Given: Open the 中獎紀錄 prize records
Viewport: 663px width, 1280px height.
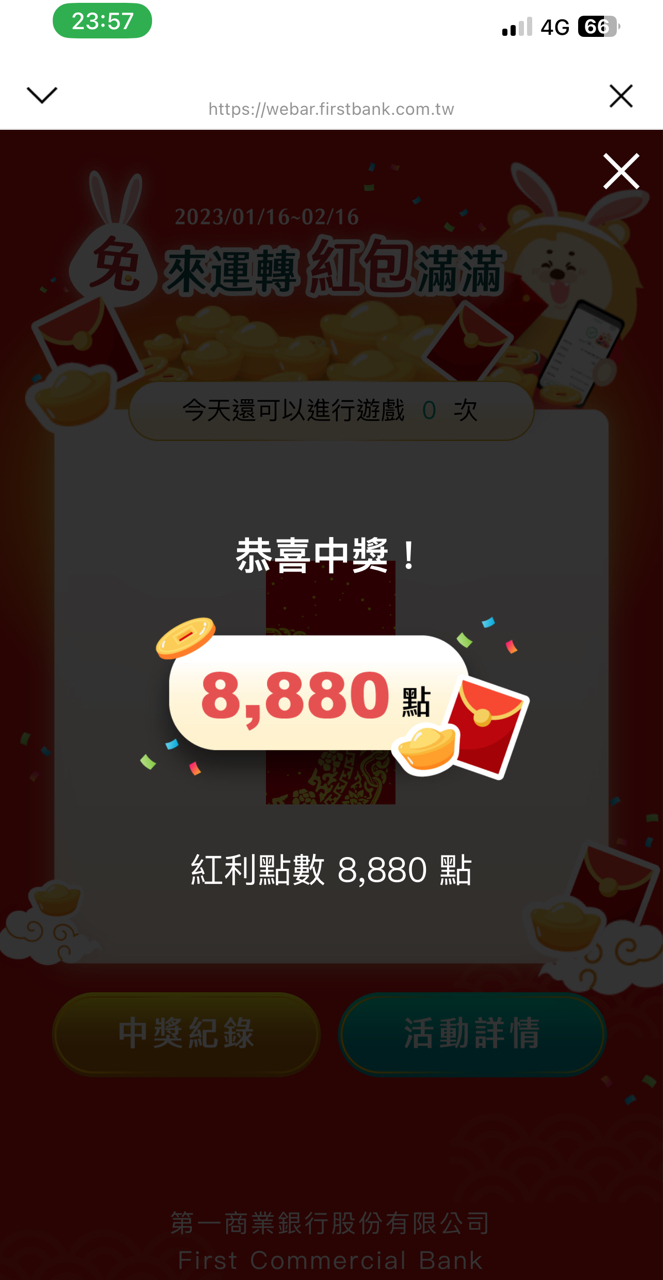Looking at the screenshot, I should tap(186, 1033).
